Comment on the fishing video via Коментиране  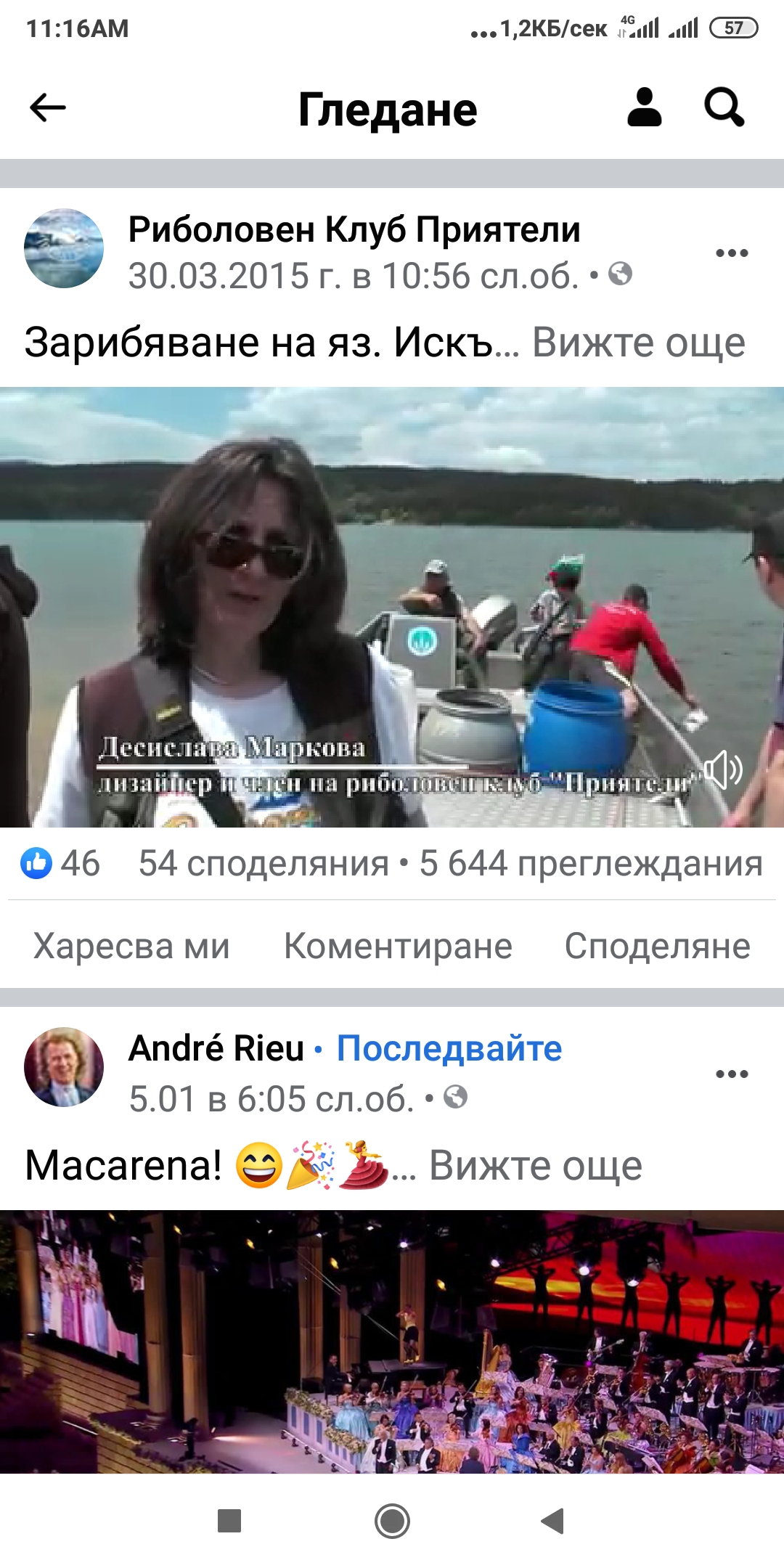(398, 946)
